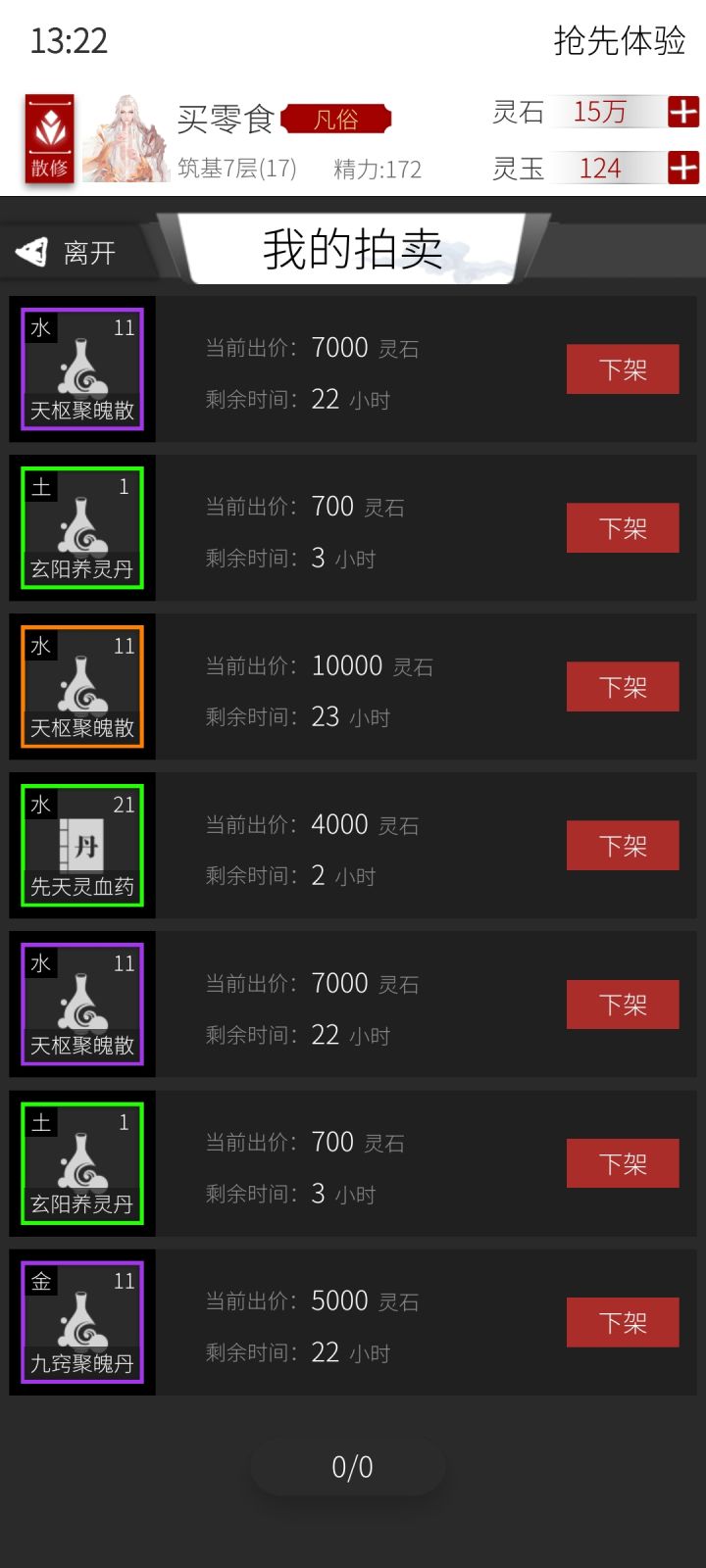Viewport: 706px width, 1568px height.
Task: Tap the plus button next to 灵石
Action: [683, 112]
